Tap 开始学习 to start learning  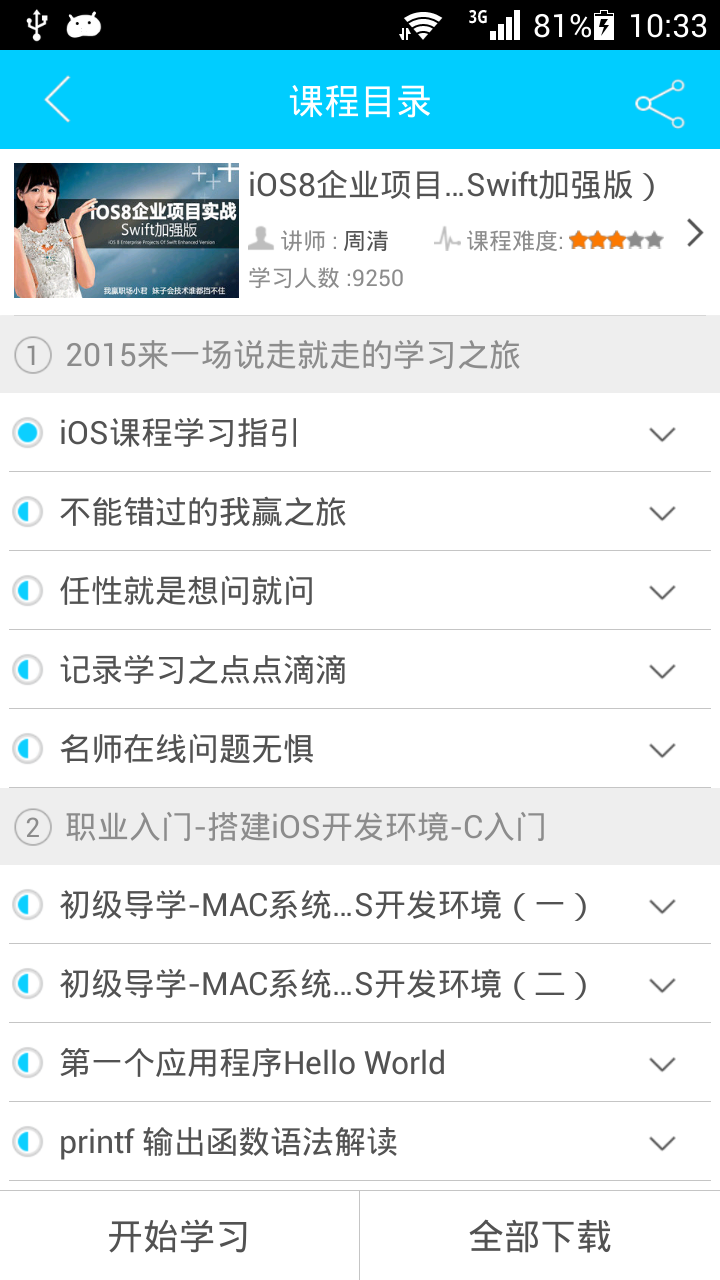(x=179, y=1236)
